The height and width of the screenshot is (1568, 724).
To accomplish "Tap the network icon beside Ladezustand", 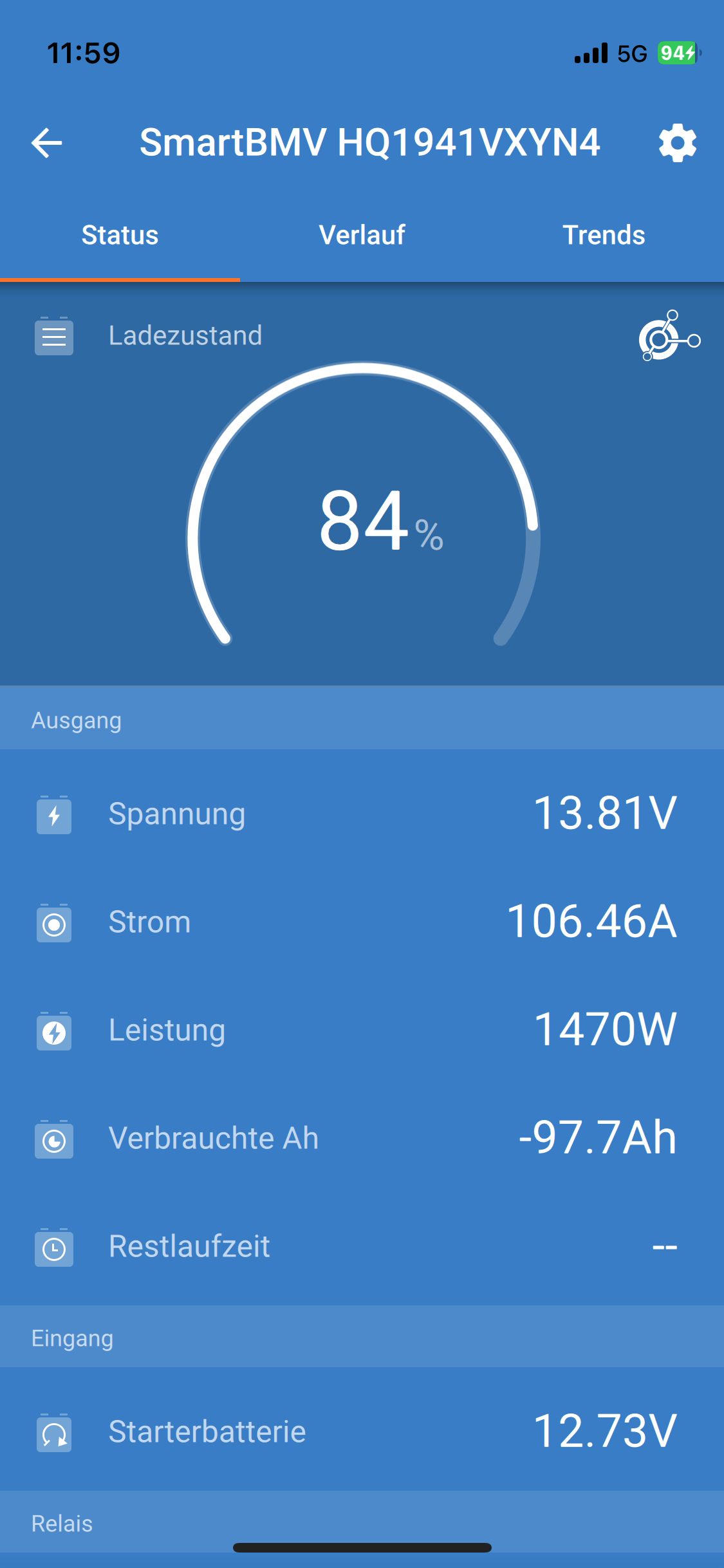I will point(669,336).
